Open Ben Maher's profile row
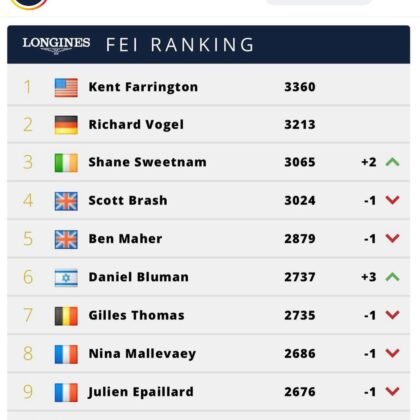420x420 pixels. click(x=209, y=239)
